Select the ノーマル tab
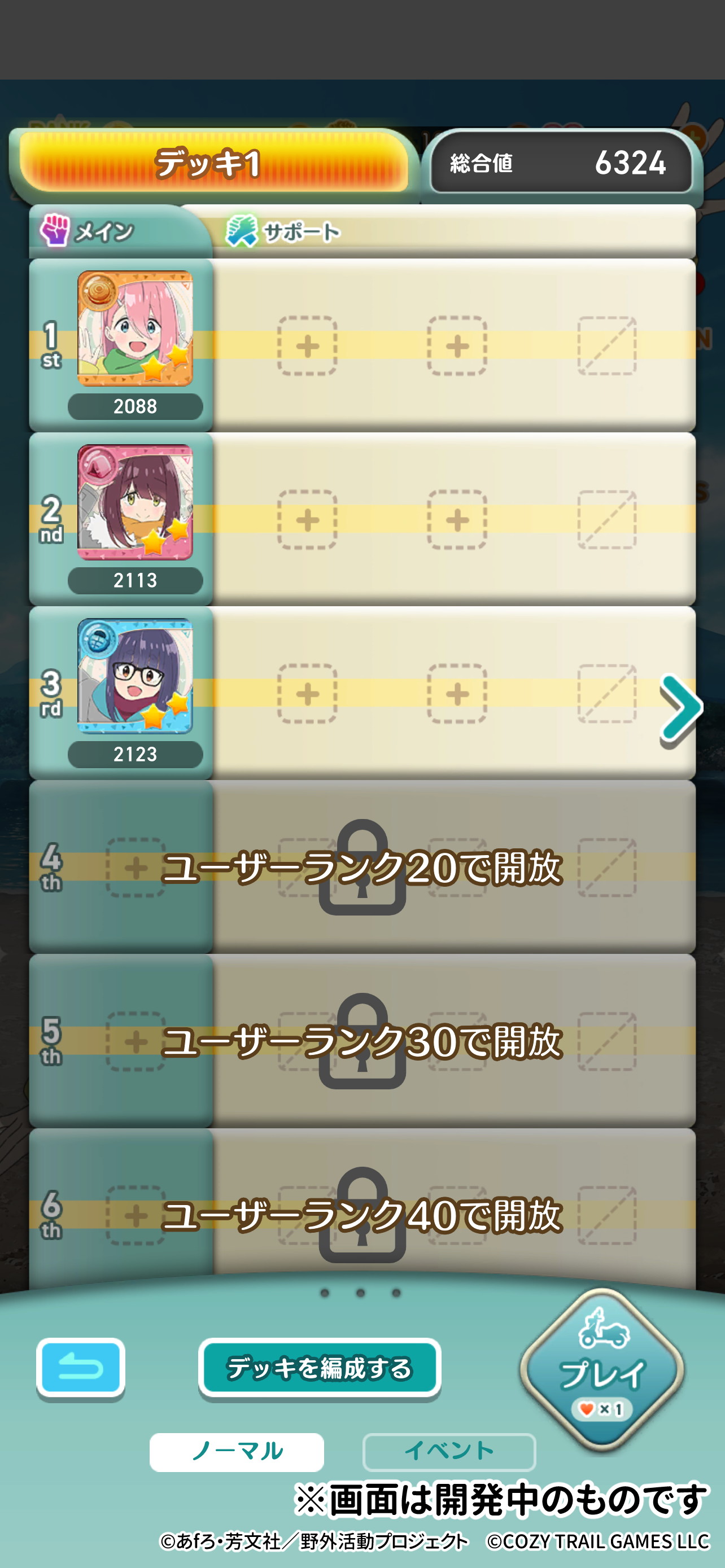725x1568 pixels. point(237,1452)
